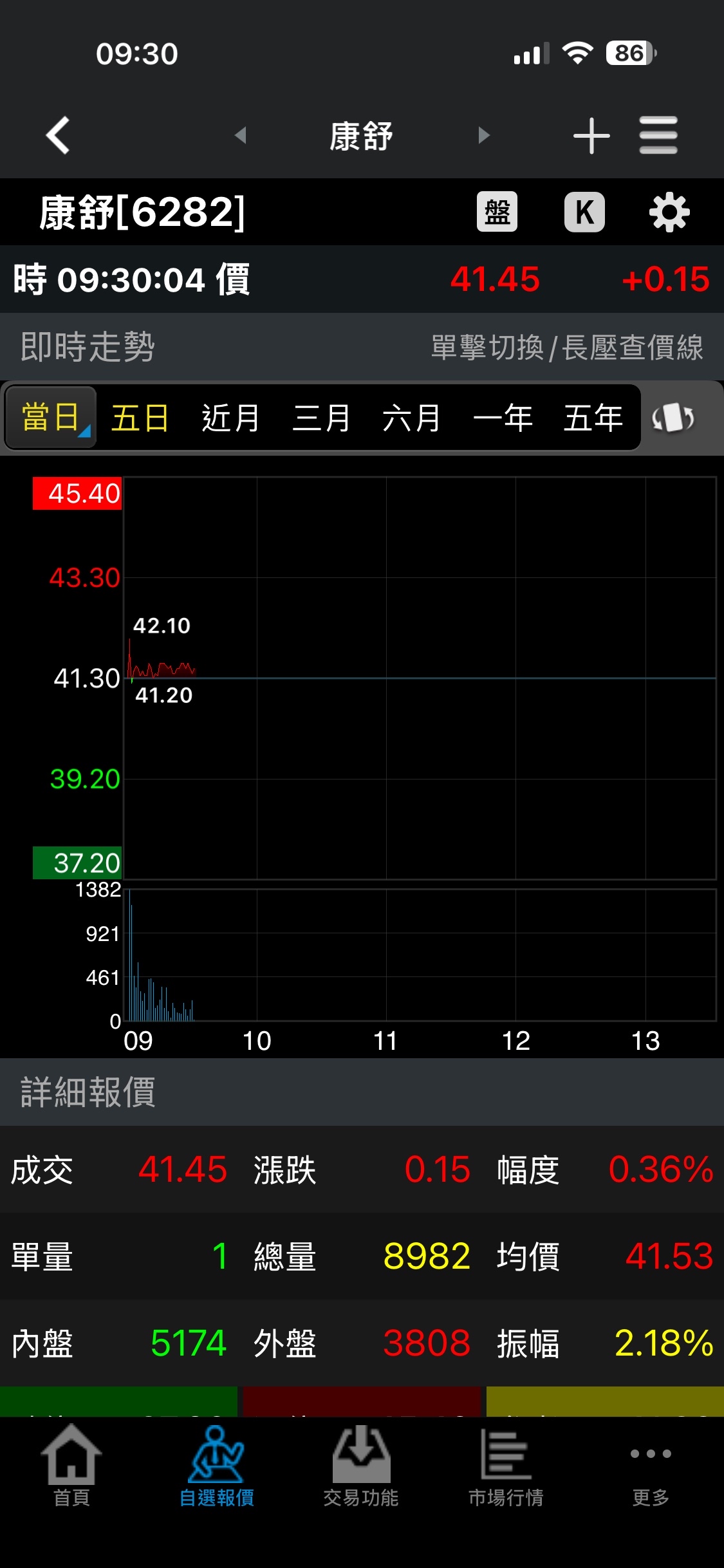Switch chart to 五年 range
Viewport: 724px width, 1568px height.
593,418
